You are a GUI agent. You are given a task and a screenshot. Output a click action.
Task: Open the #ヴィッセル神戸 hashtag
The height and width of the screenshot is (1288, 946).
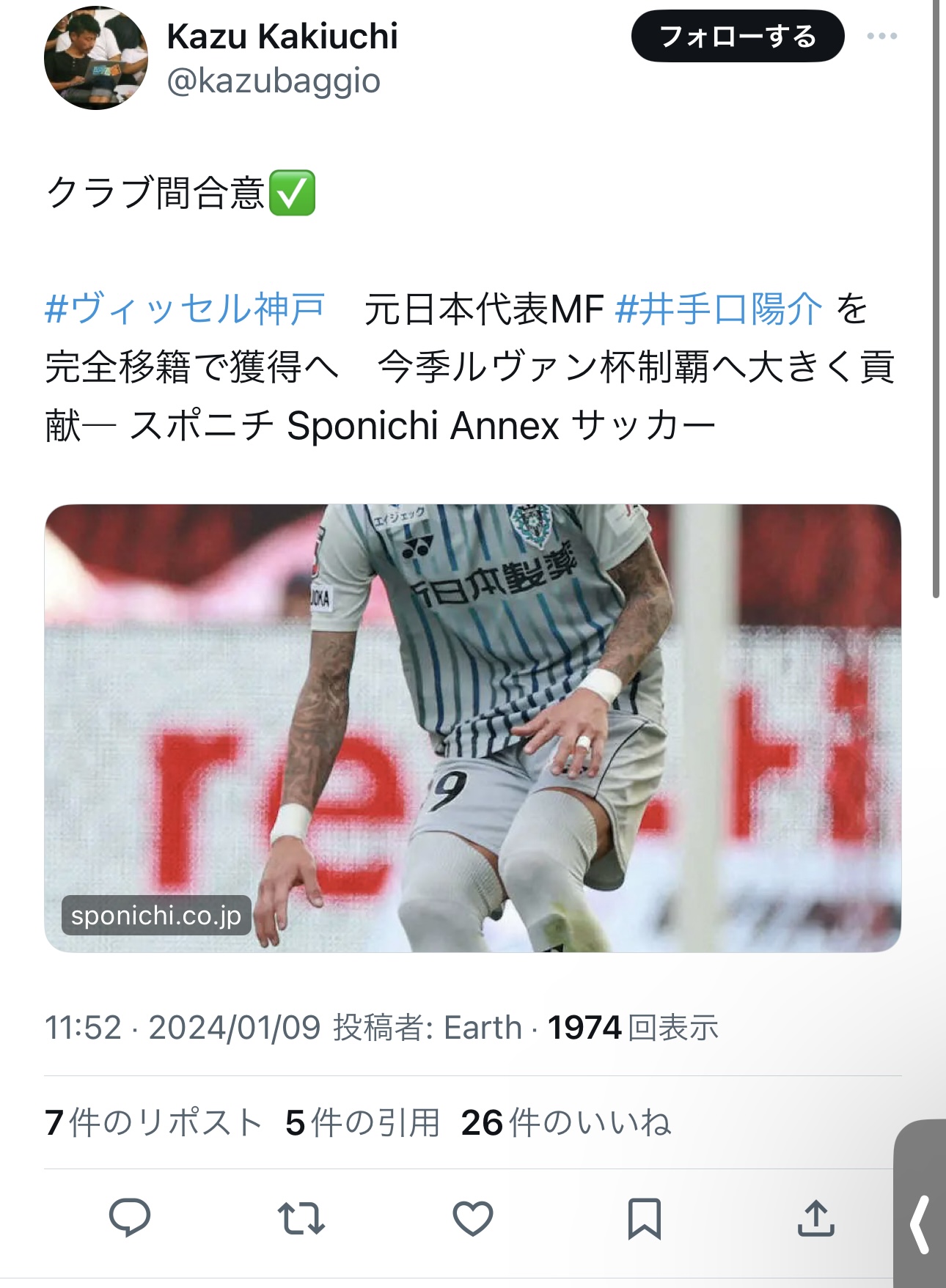tap(185, 309)
